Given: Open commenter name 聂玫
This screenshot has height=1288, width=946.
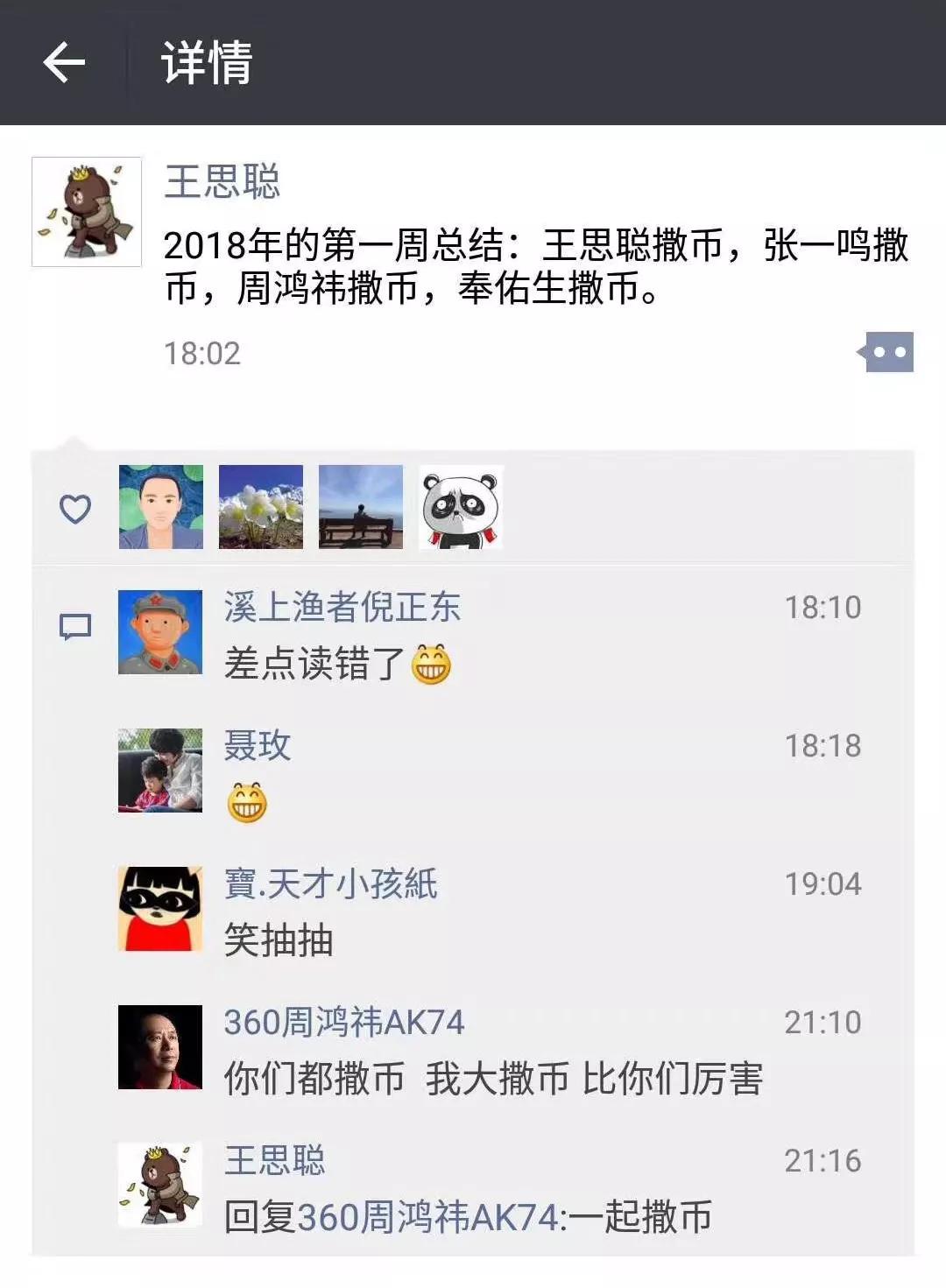Looking at the screenshot, I should (257, 745).
